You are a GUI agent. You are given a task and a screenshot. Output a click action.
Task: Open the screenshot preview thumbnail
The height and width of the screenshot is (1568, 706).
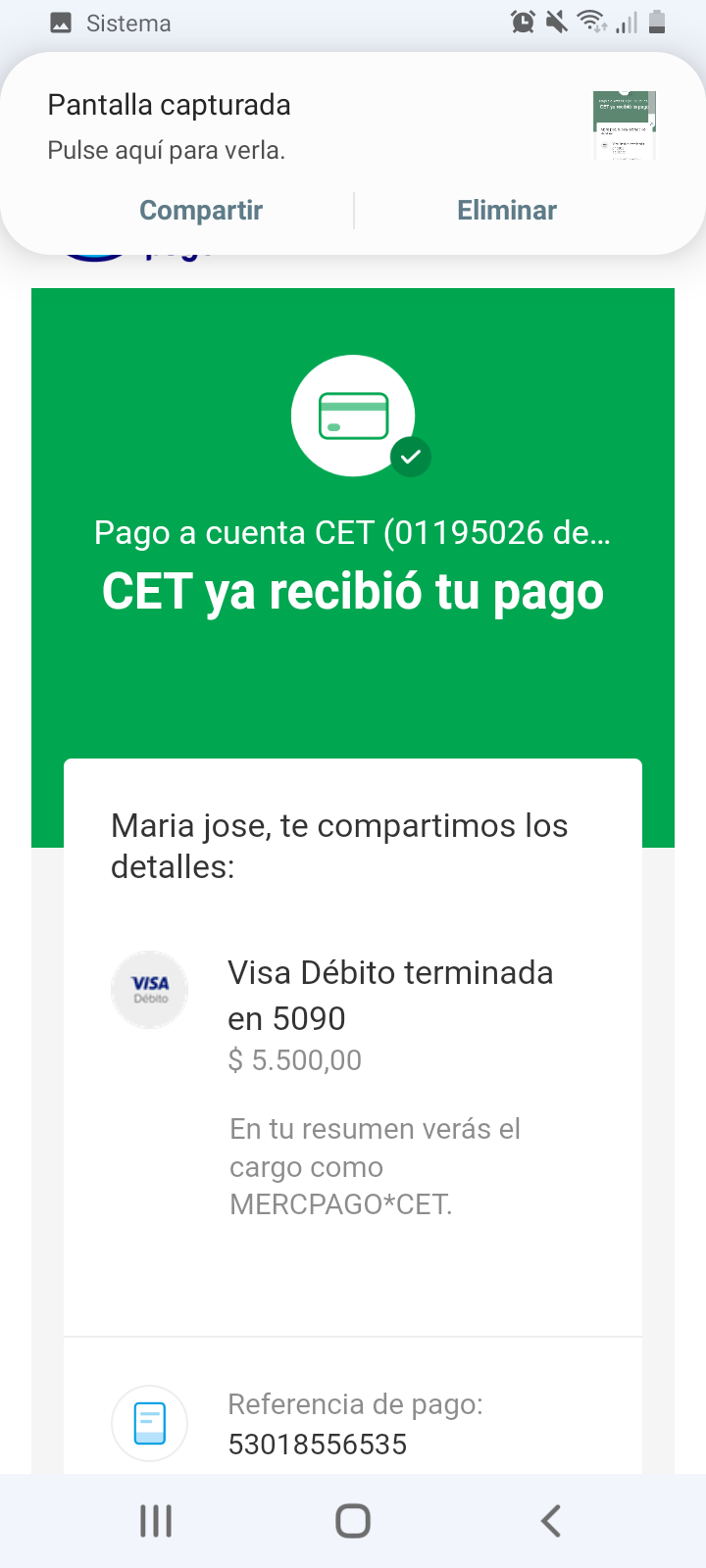(x=624, y=125)
